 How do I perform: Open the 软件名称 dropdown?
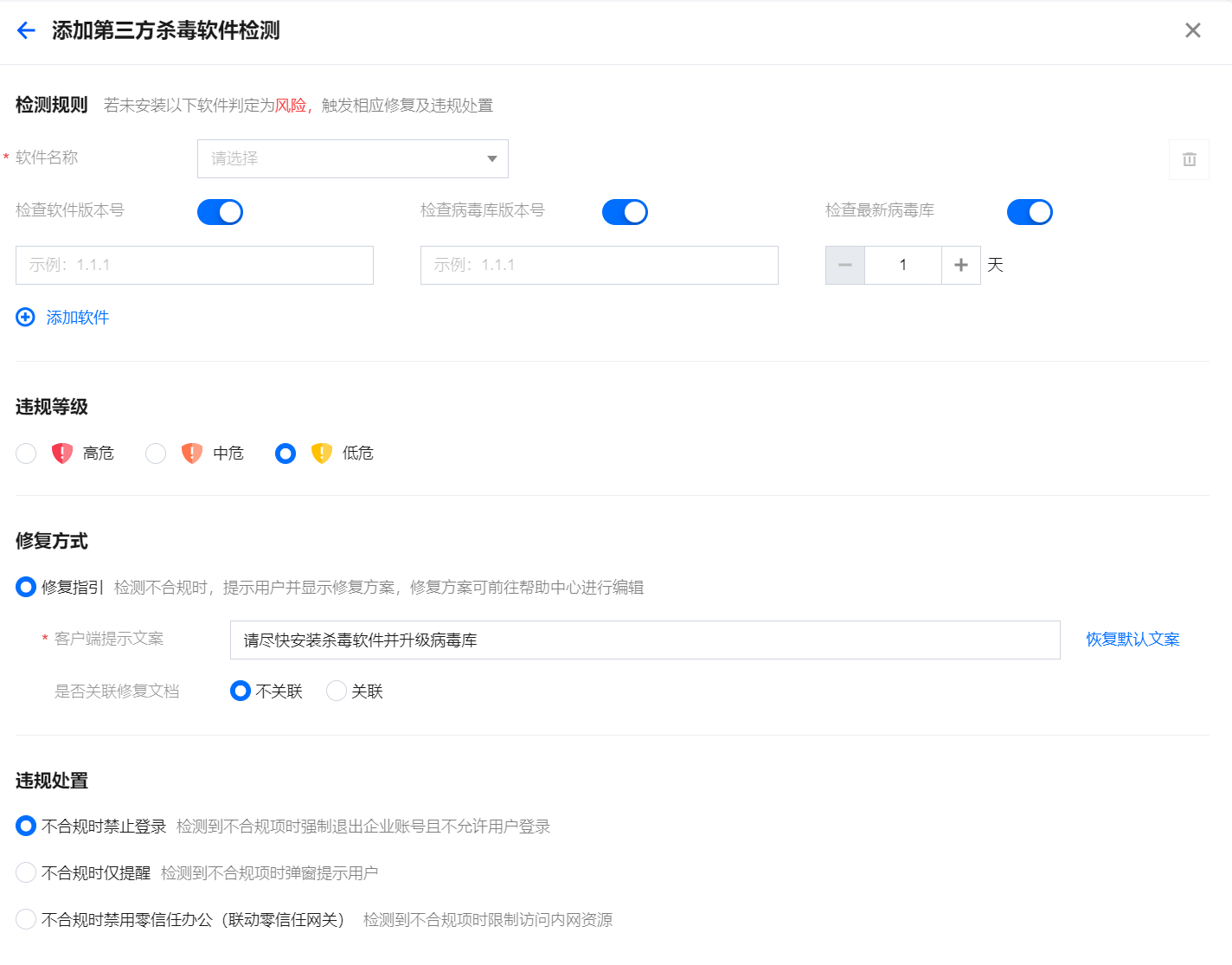(352, 159)
